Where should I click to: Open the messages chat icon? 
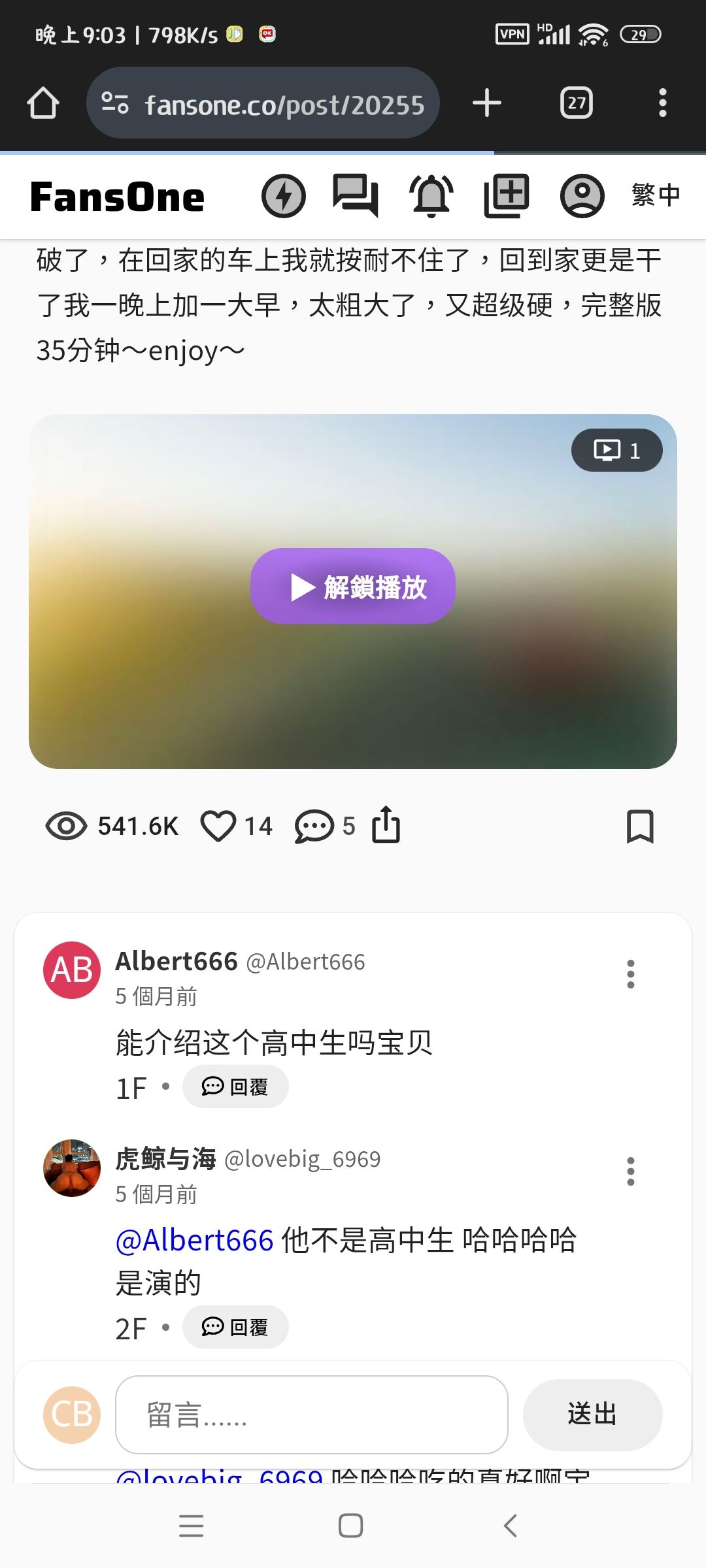pyautogui.click(x=356, y=196)
